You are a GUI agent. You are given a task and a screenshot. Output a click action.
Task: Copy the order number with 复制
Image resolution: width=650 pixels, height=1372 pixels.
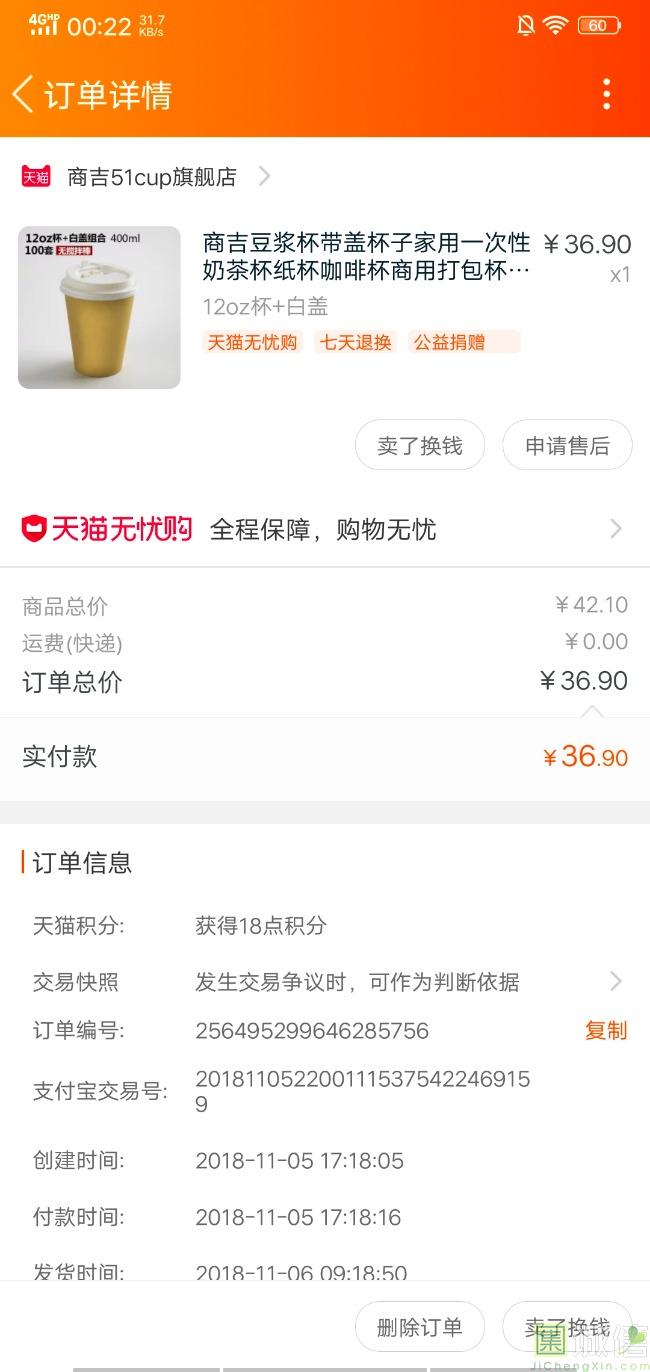[605, 1030]
